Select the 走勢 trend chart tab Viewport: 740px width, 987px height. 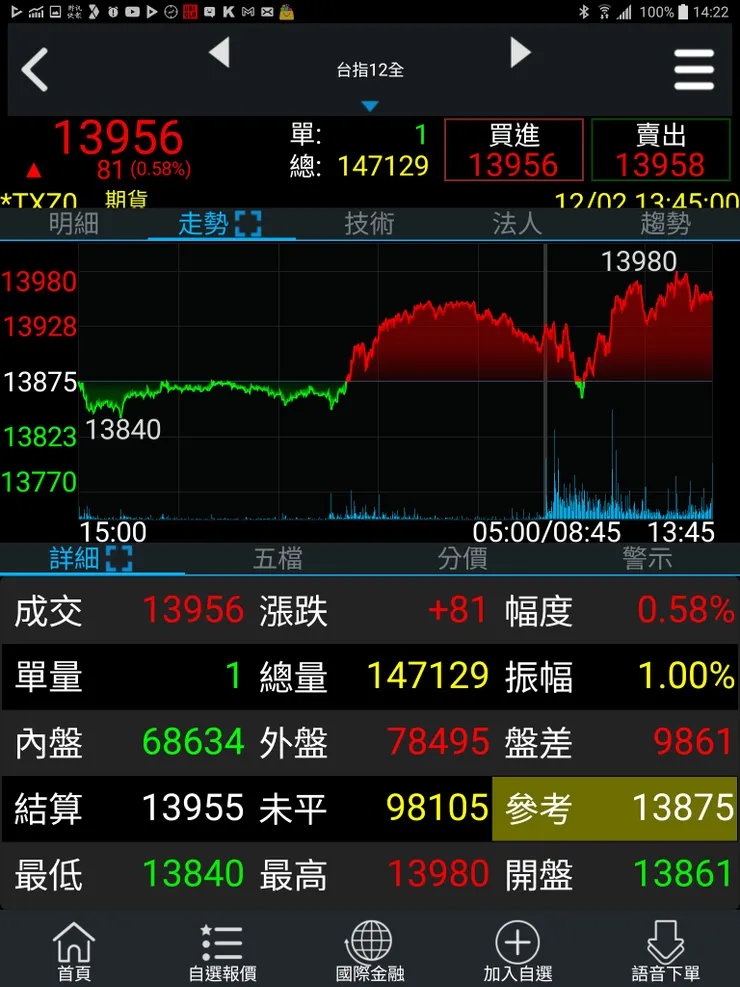point(220,224)
